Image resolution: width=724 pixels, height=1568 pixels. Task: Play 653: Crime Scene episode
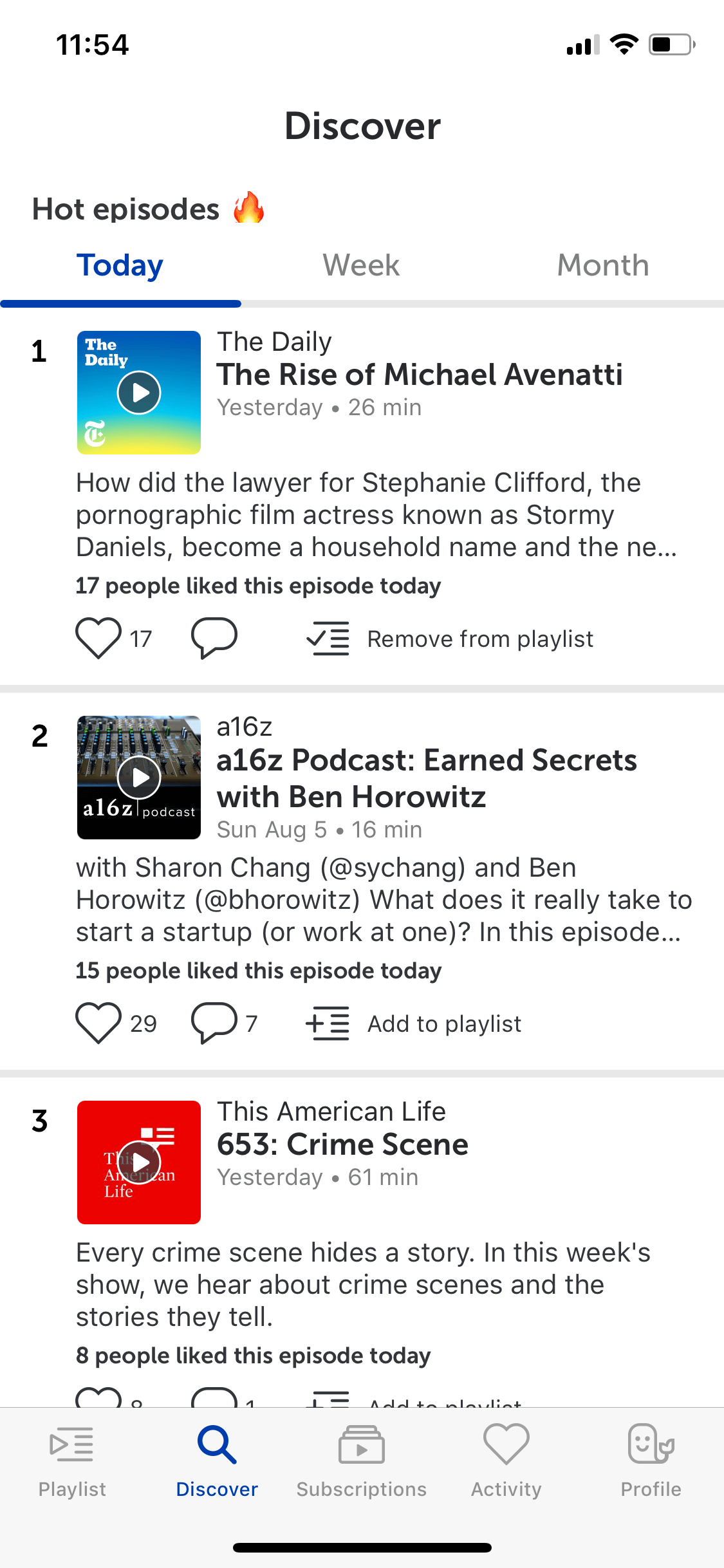click(x=139, y=1162)
